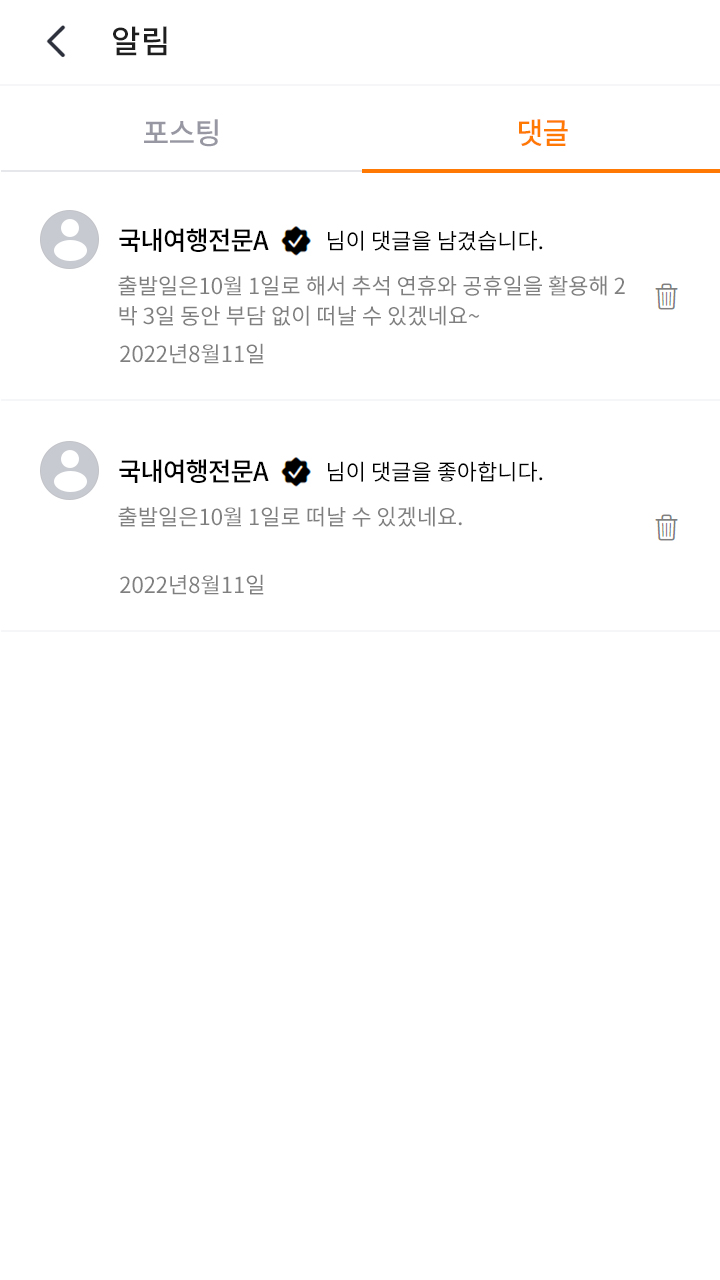Screen dimensions: 720x1280
Task: Select the 댓글 tab
Action: point(542,132)
